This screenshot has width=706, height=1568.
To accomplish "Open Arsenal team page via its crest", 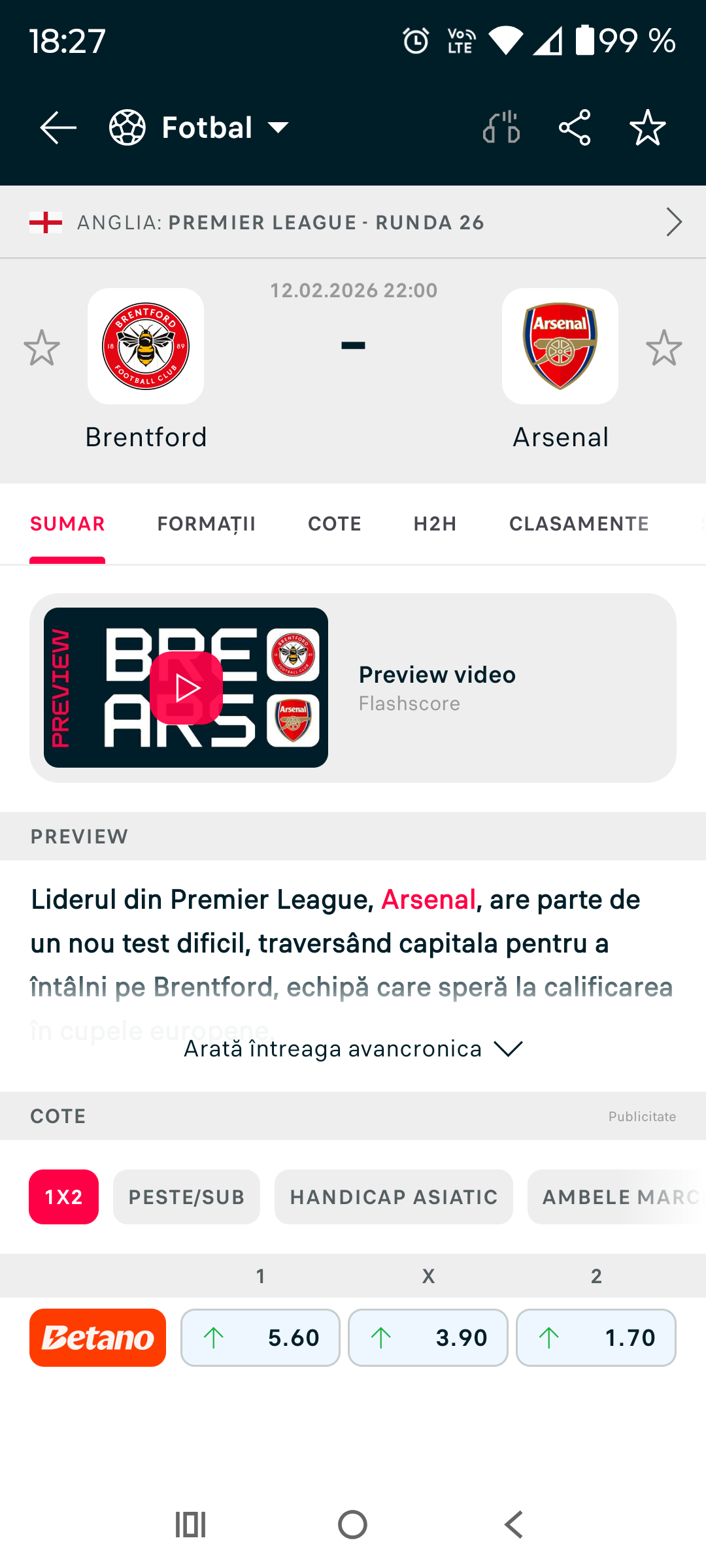I will tap(560, 346).
